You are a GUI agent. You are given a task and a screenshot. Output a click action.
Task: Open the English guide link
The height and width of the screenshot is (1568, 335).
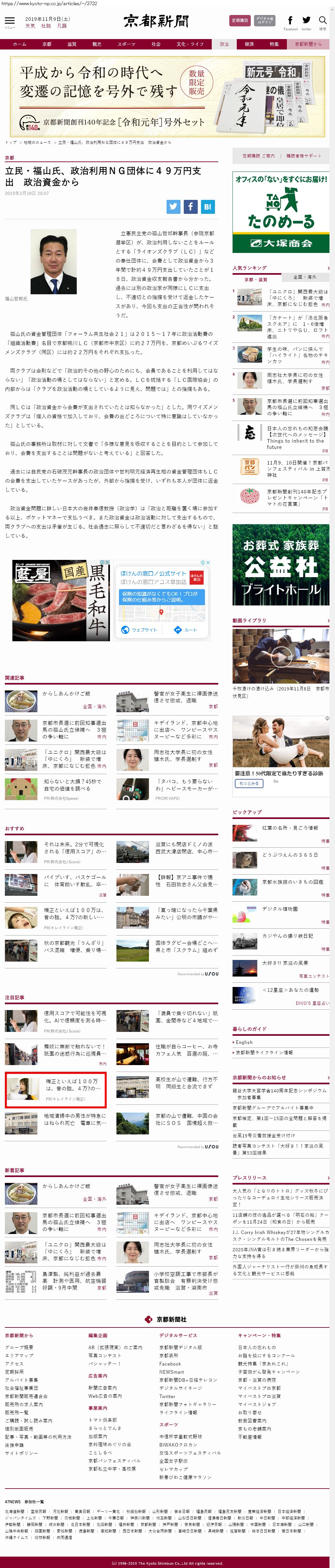[x=244, y=1042]
